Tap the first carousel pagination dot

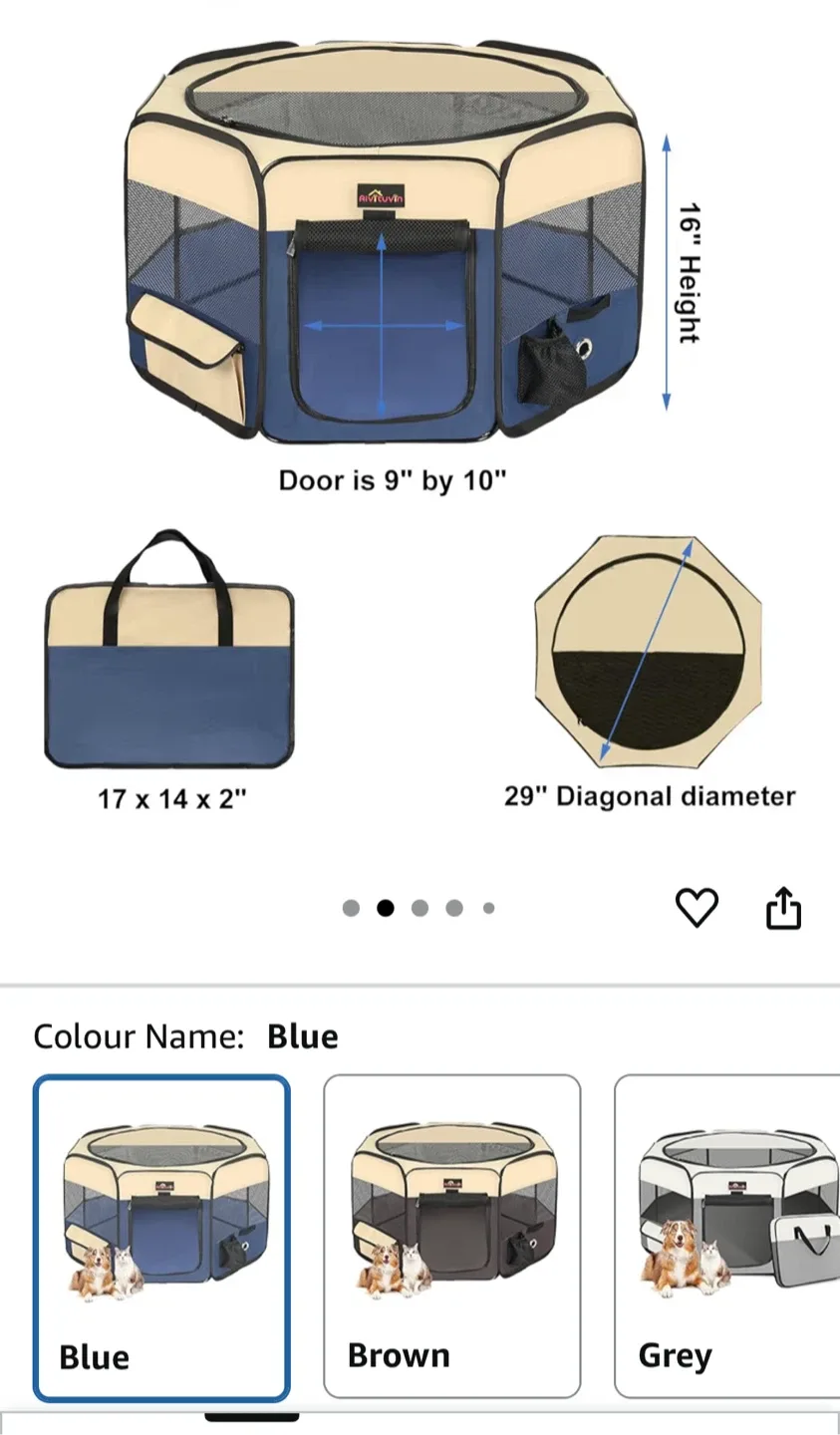point(351,908)
